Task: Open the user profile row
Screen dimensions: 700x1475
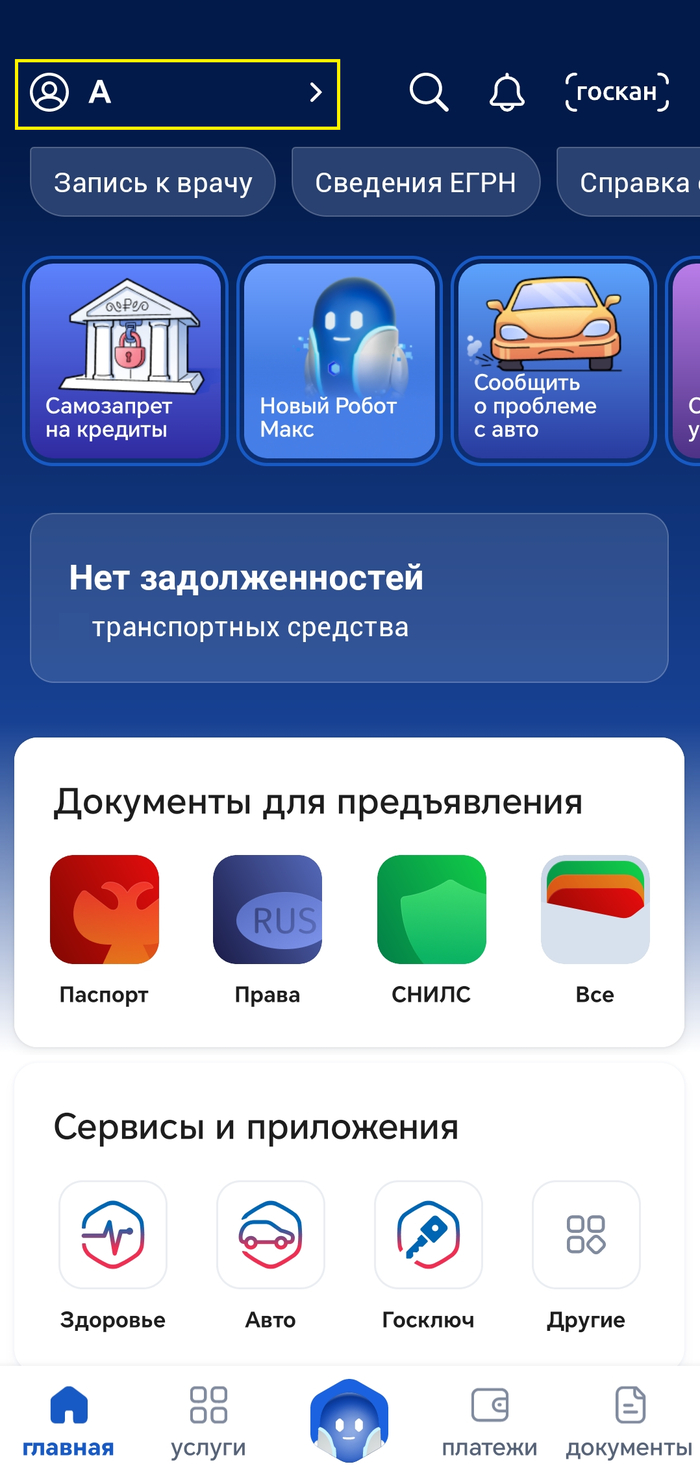Action: 177,94
